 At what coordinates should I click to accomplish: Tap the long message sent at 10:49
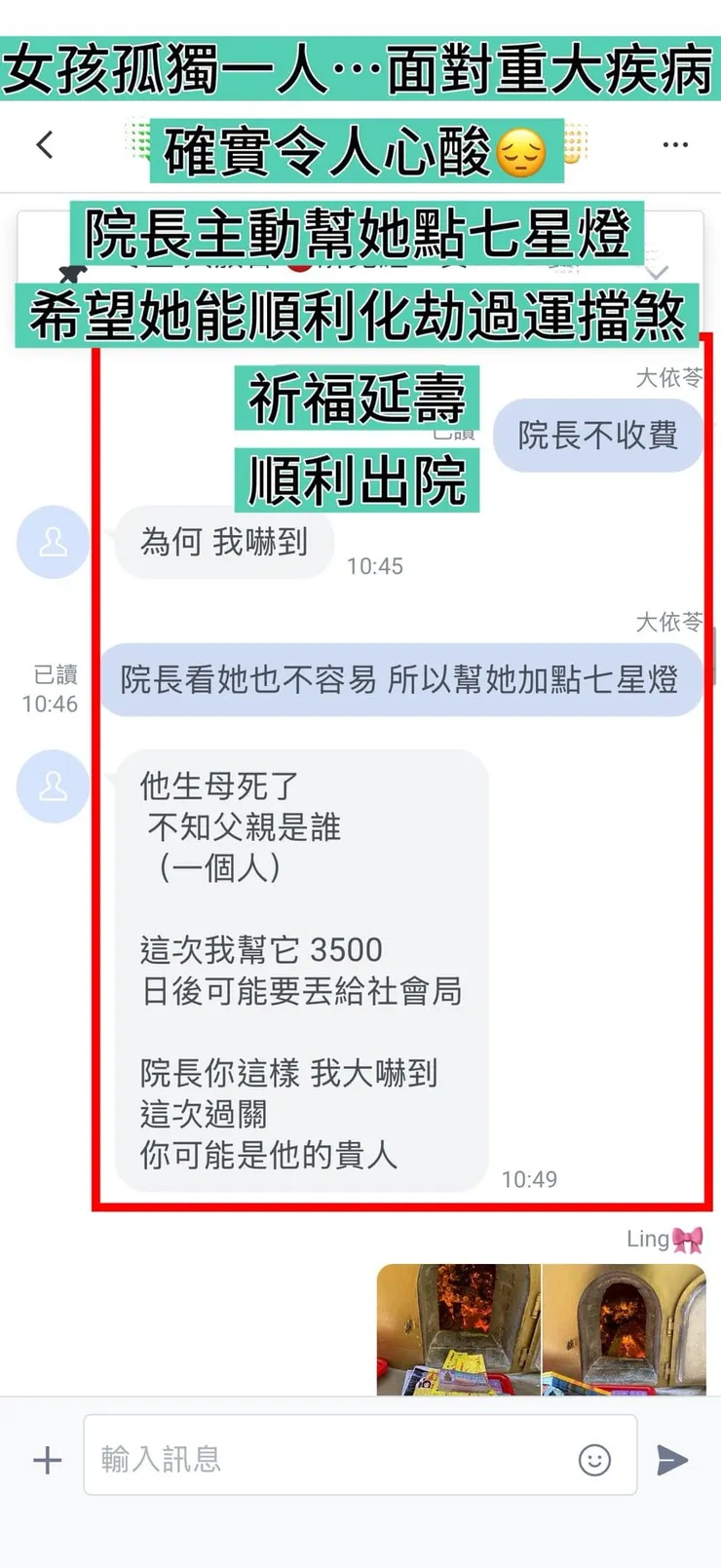pos(302,970)
